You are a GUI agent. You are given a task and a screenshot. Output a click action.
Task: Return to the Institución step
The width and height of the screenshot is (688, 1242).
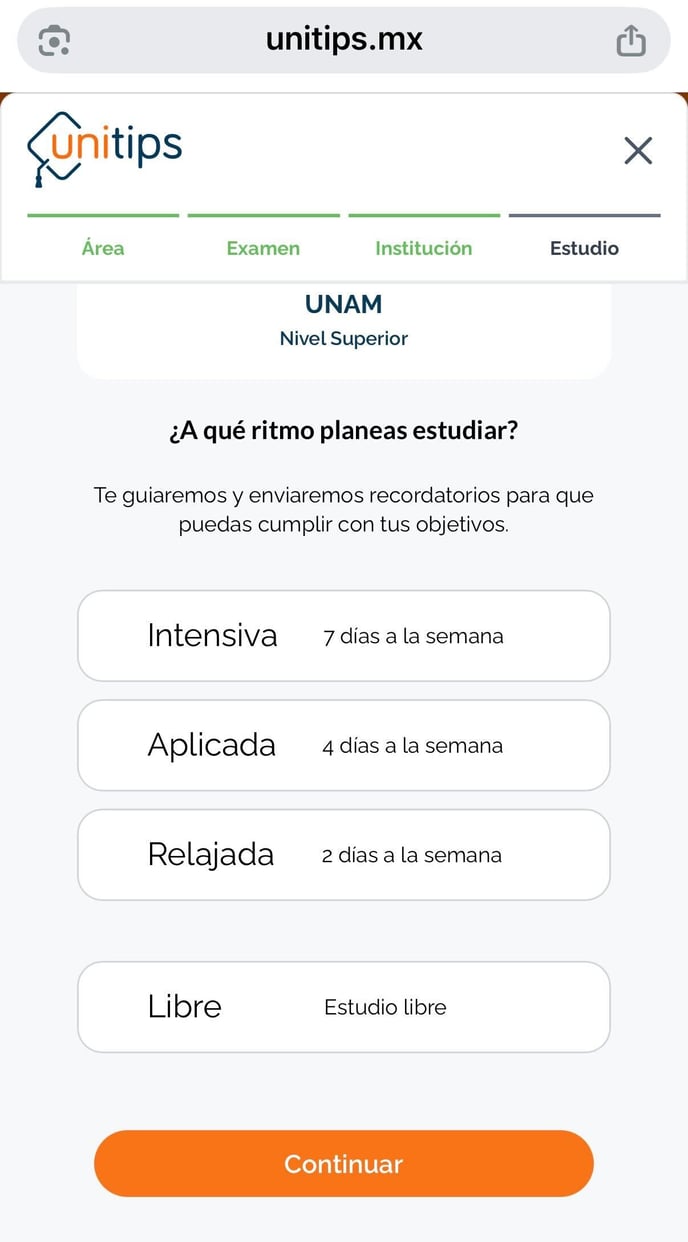tap(424, 247)
